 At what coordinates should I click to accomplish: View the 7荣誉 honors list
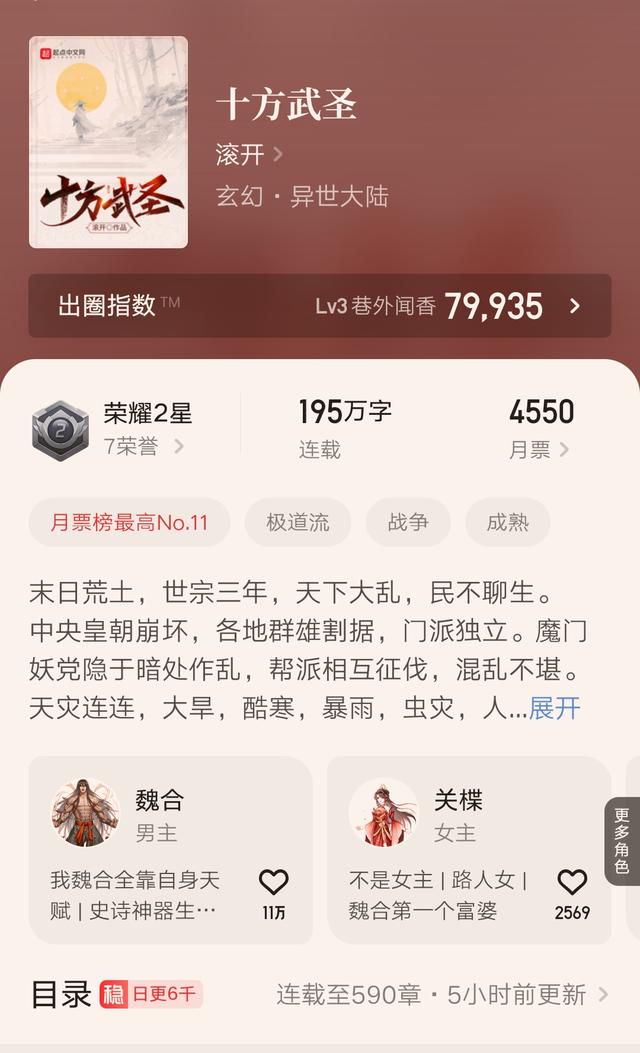143,446
